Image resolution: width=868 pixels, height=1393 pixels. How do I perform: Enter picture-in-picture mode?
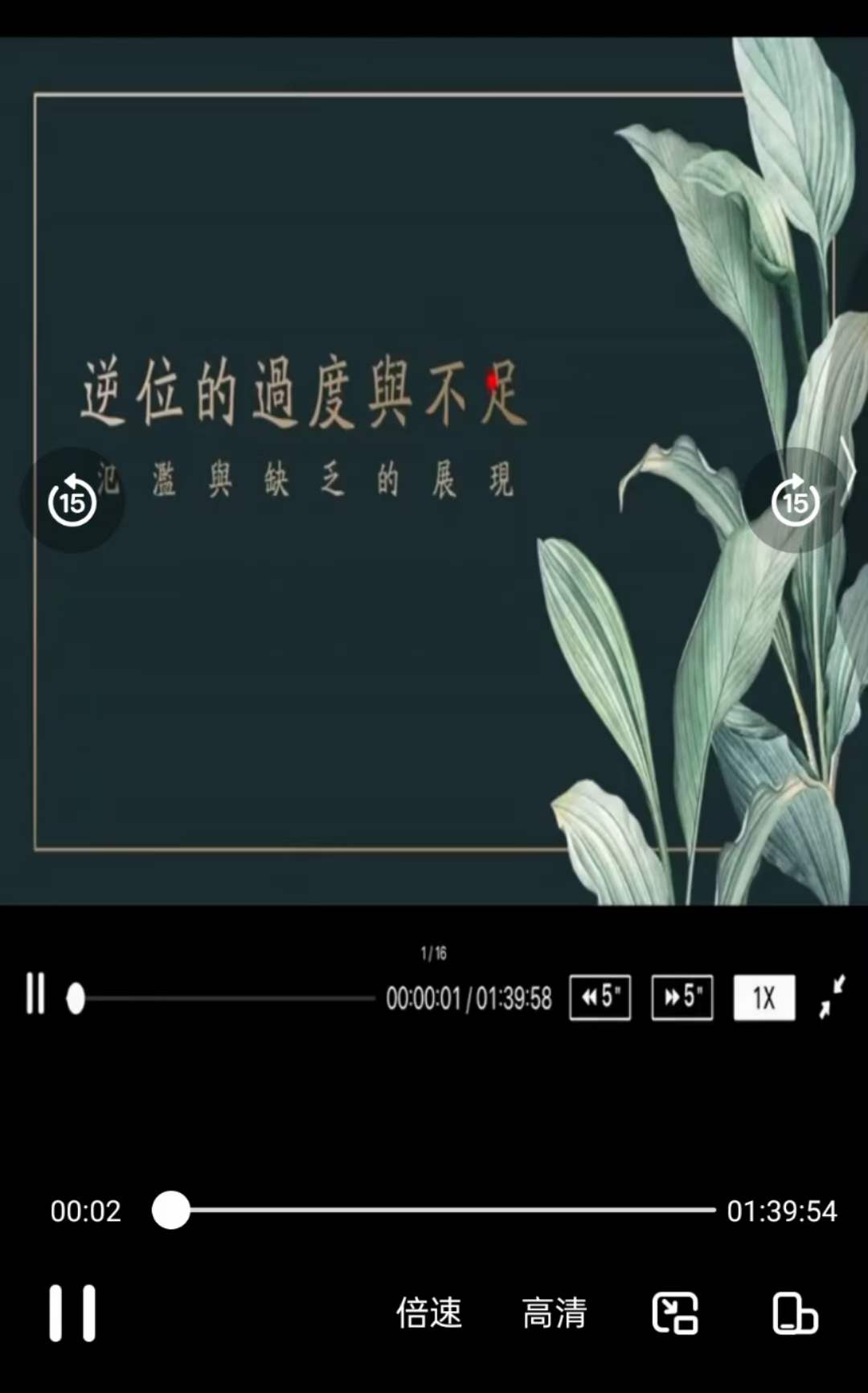coord(674,1313)
